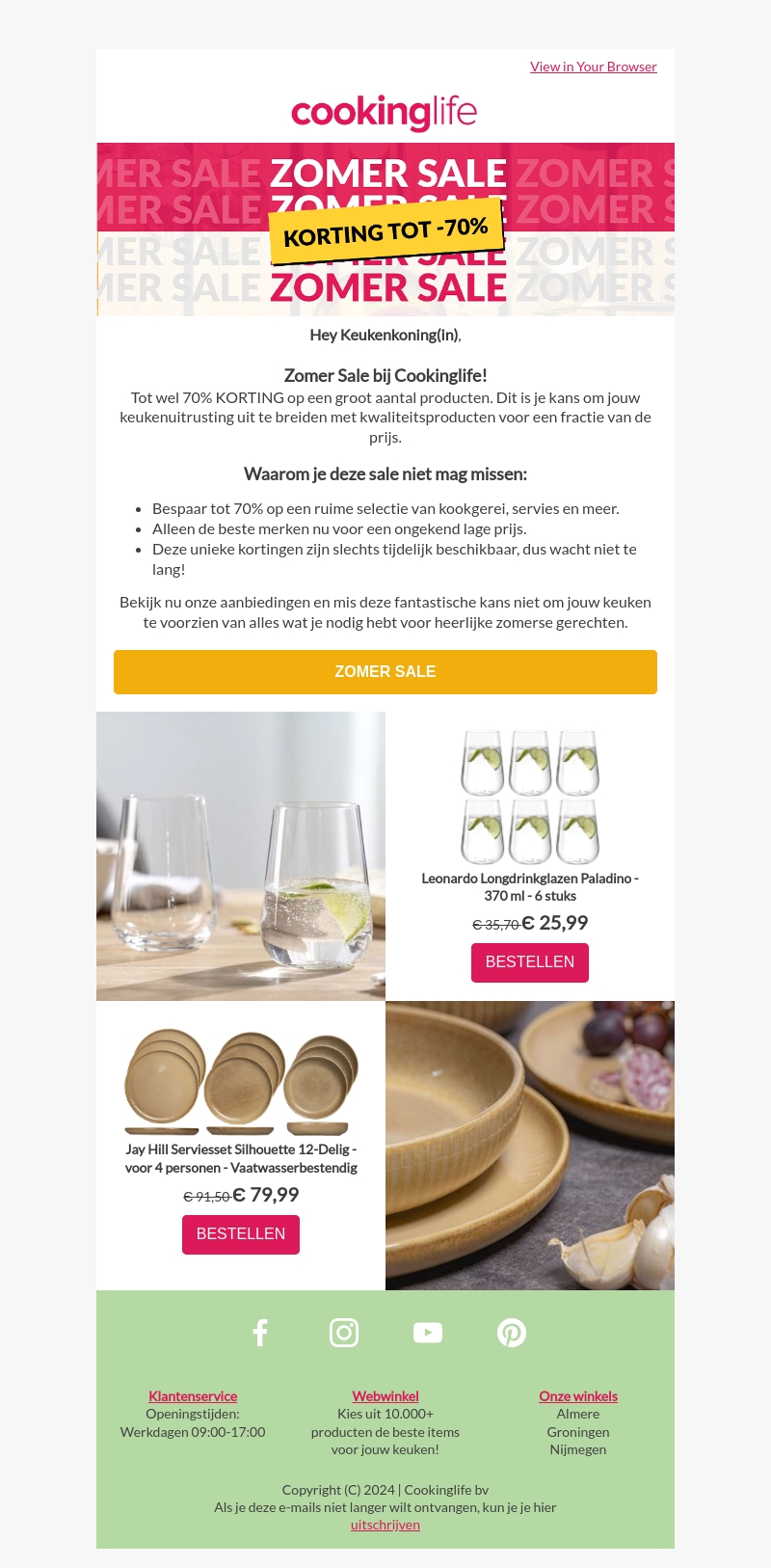Order the Leonardo Longdrinkglazen Paladino glasses
771x1568 pixels.
(x=529, y=962)
